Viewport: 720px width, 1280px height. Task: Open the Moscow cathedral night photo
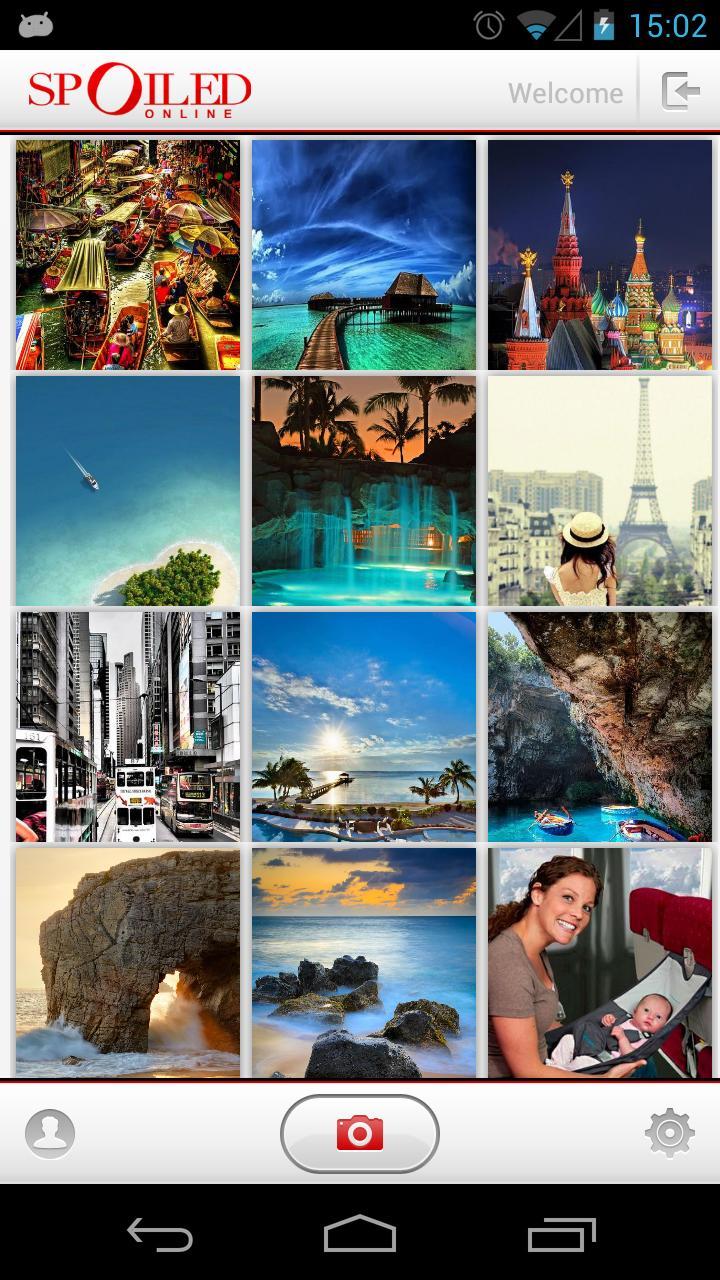(600, 255)
